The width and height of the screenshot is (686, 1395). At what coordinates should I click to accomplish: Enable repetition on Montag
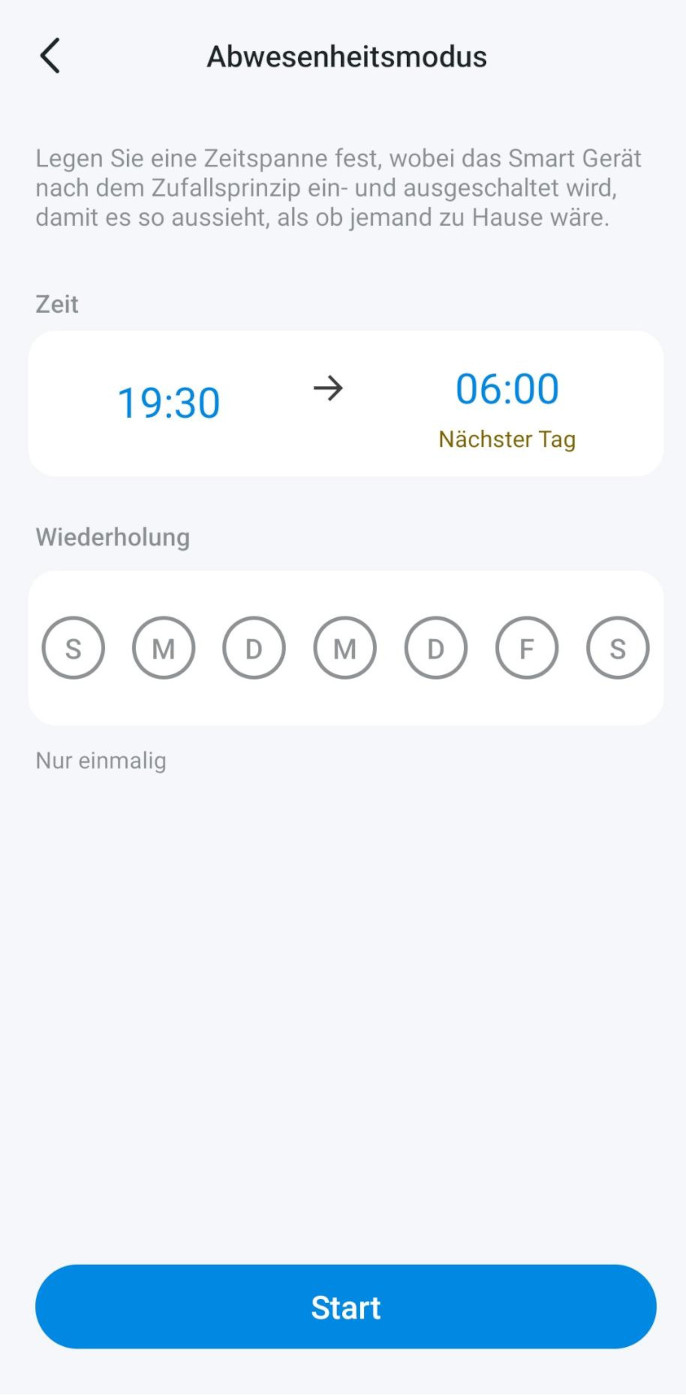point(164,648)
